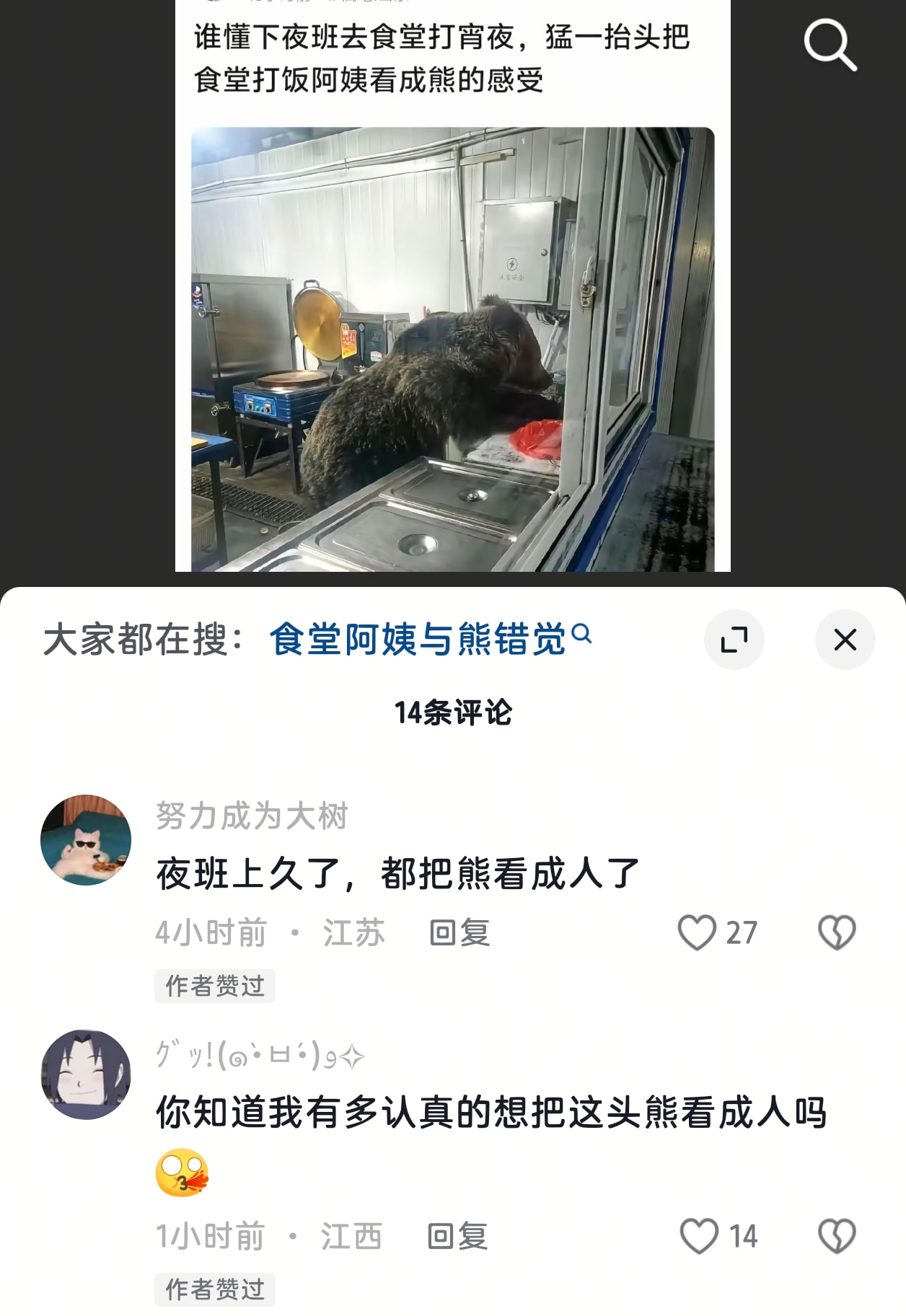This screenshot has height=1316, width=906.
Task: Dislike the comment from 江西
Action: coord(837,1236)
